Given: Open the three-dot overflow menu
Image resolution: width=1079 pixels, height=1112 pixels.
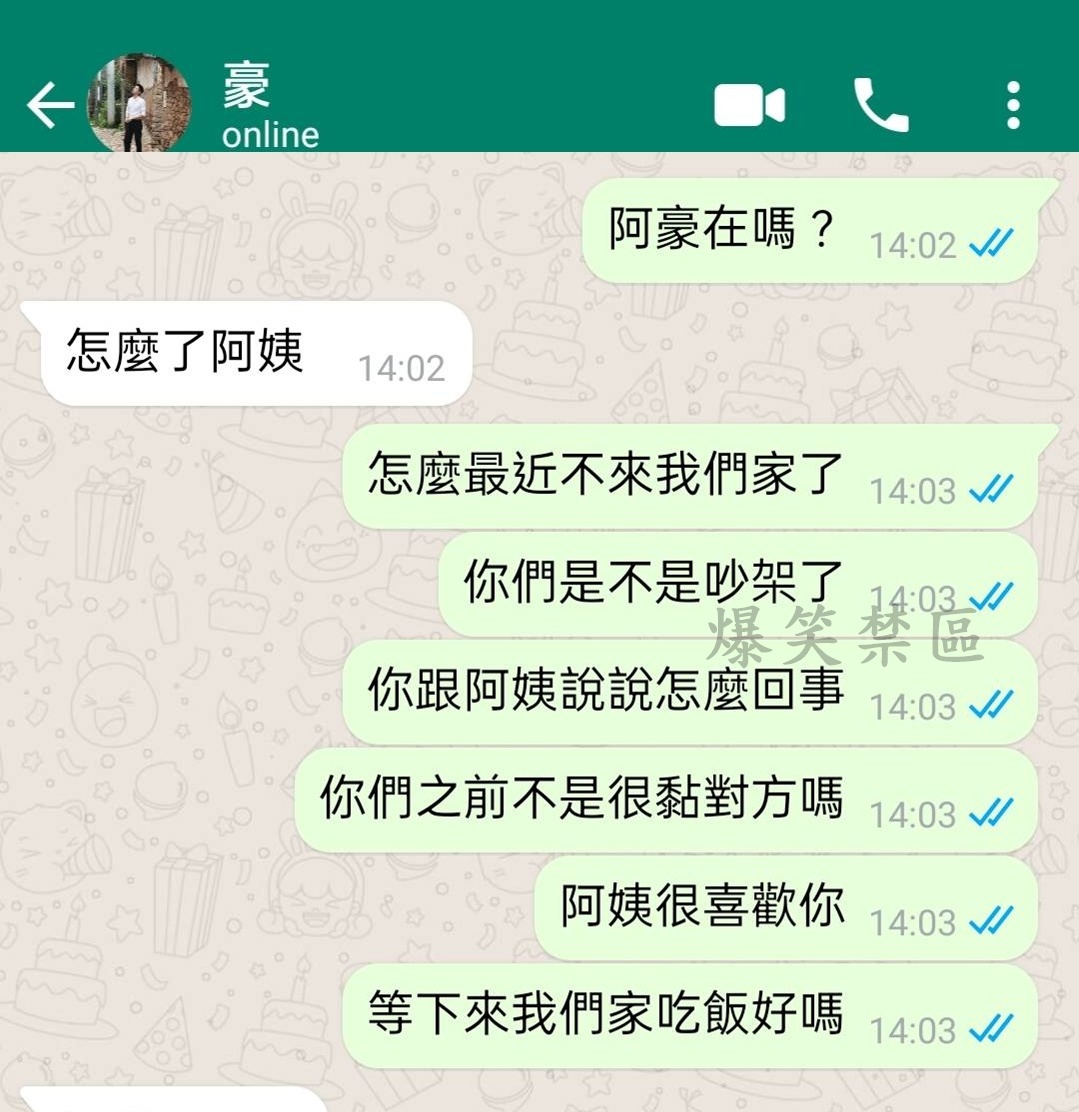Looking at the screenshot, I should tap(1013, 106).
